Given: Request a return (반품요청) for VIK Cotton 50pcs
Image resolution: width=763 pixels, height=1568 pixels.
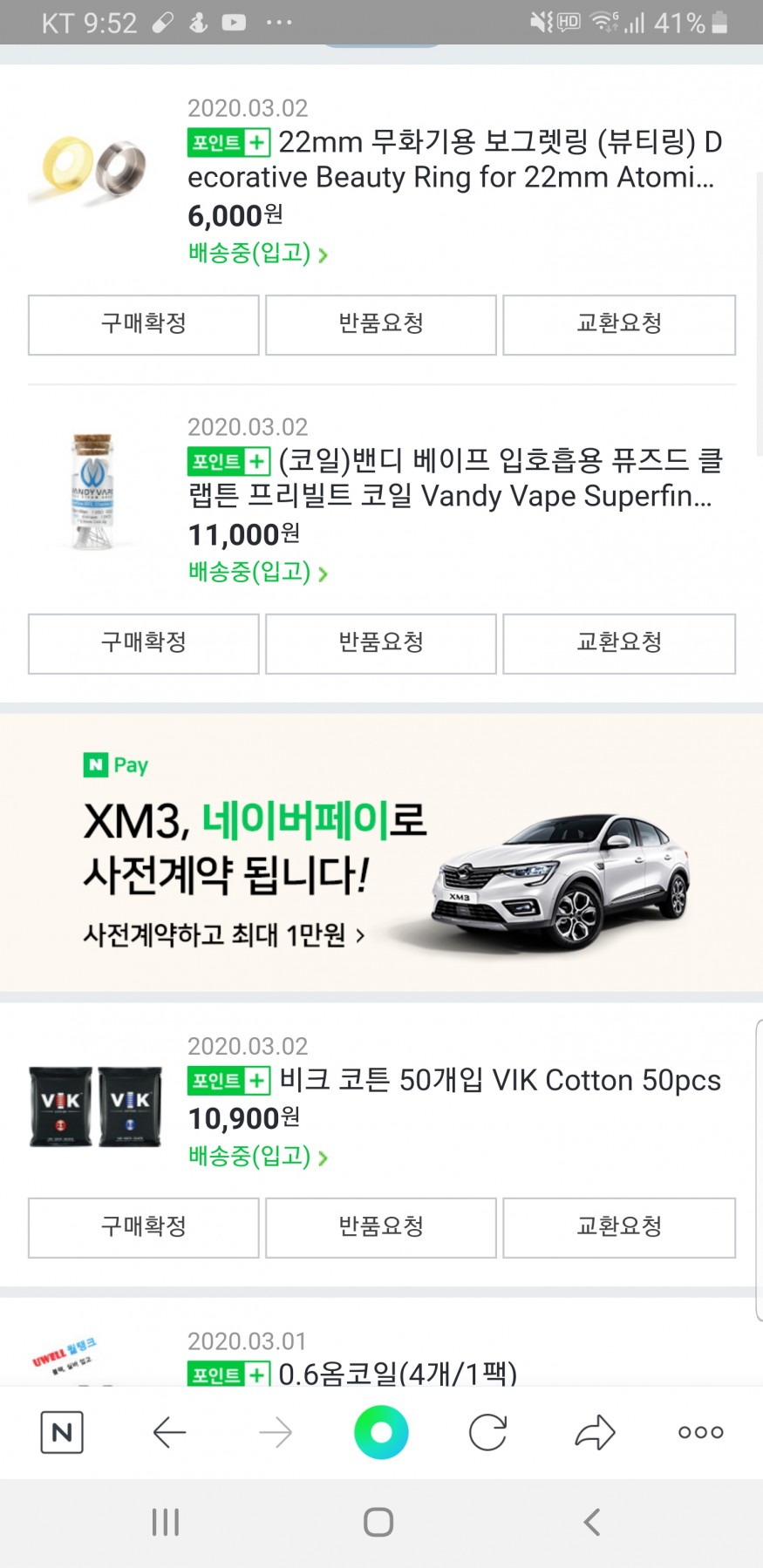Looking at the screenshot, I should point(380,1227).
